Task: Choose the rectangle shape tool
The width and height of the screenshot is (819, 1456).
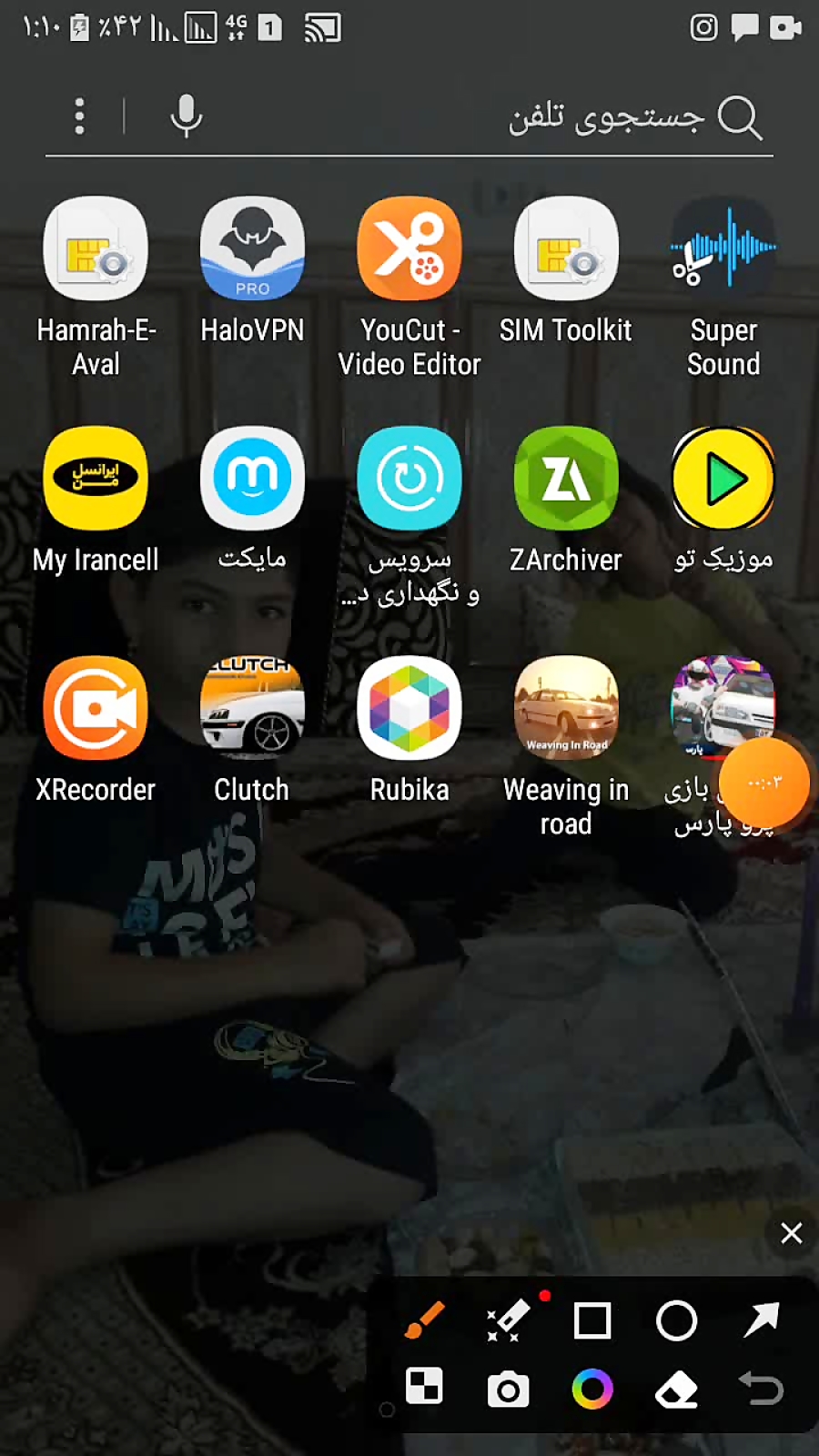Action: (x=592, y=1320)
